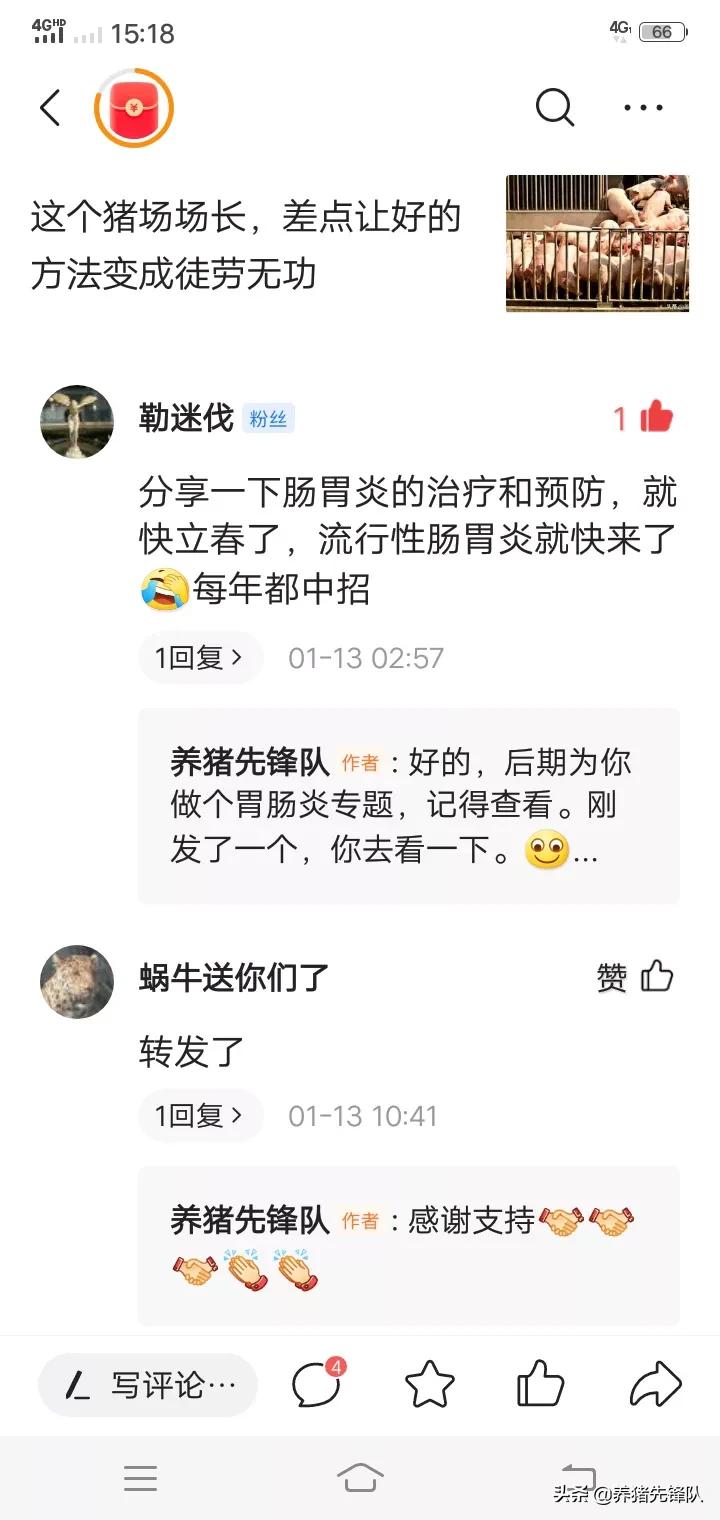The width and height of the screenshot is (720, 1520).
Task: Open the red envelope author avatar
Action: pos(134,108)
